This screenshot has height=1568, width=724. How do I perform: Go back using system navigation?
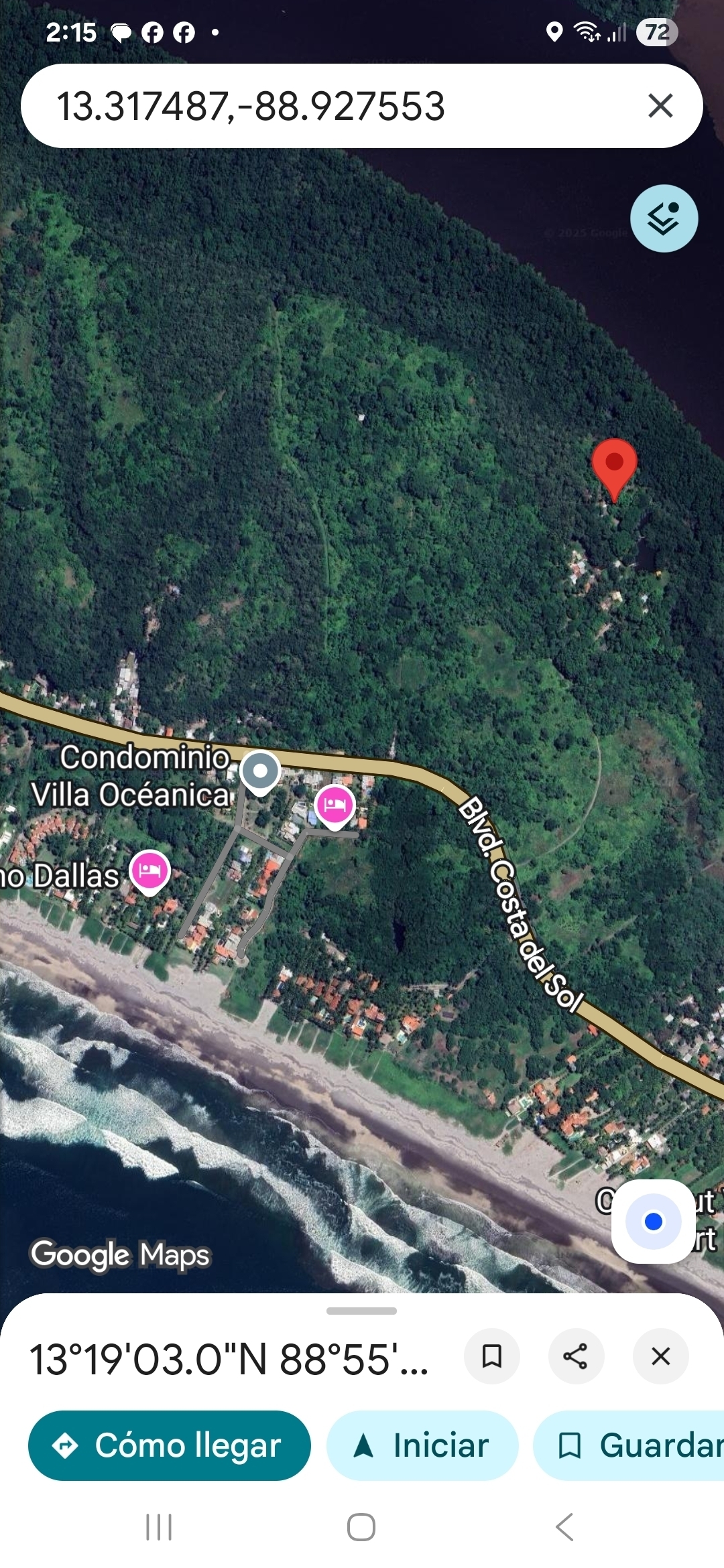pos(564,1527)
